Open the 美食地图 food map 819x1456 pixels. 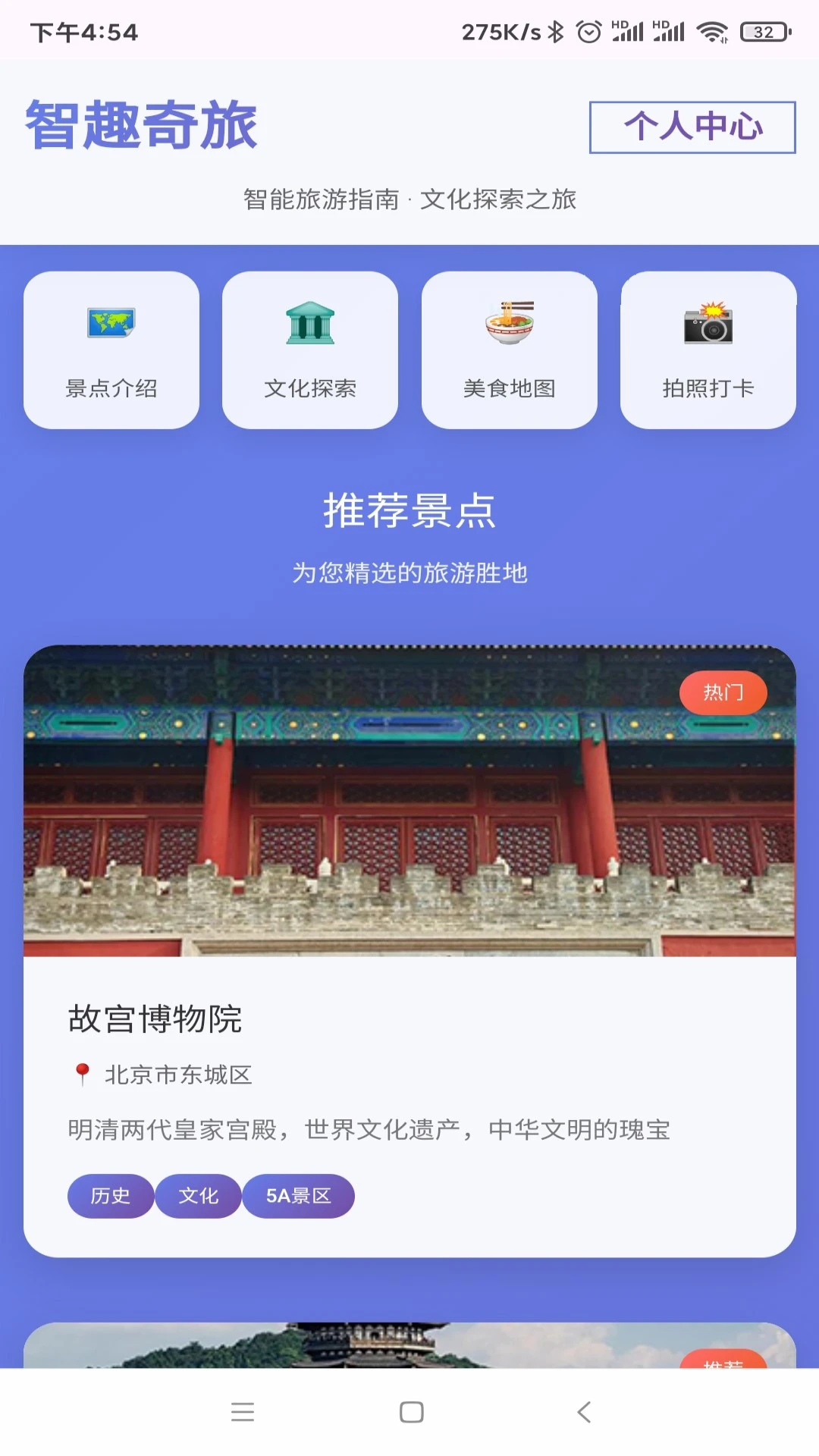pyautogui.click(x=510, y=350)
